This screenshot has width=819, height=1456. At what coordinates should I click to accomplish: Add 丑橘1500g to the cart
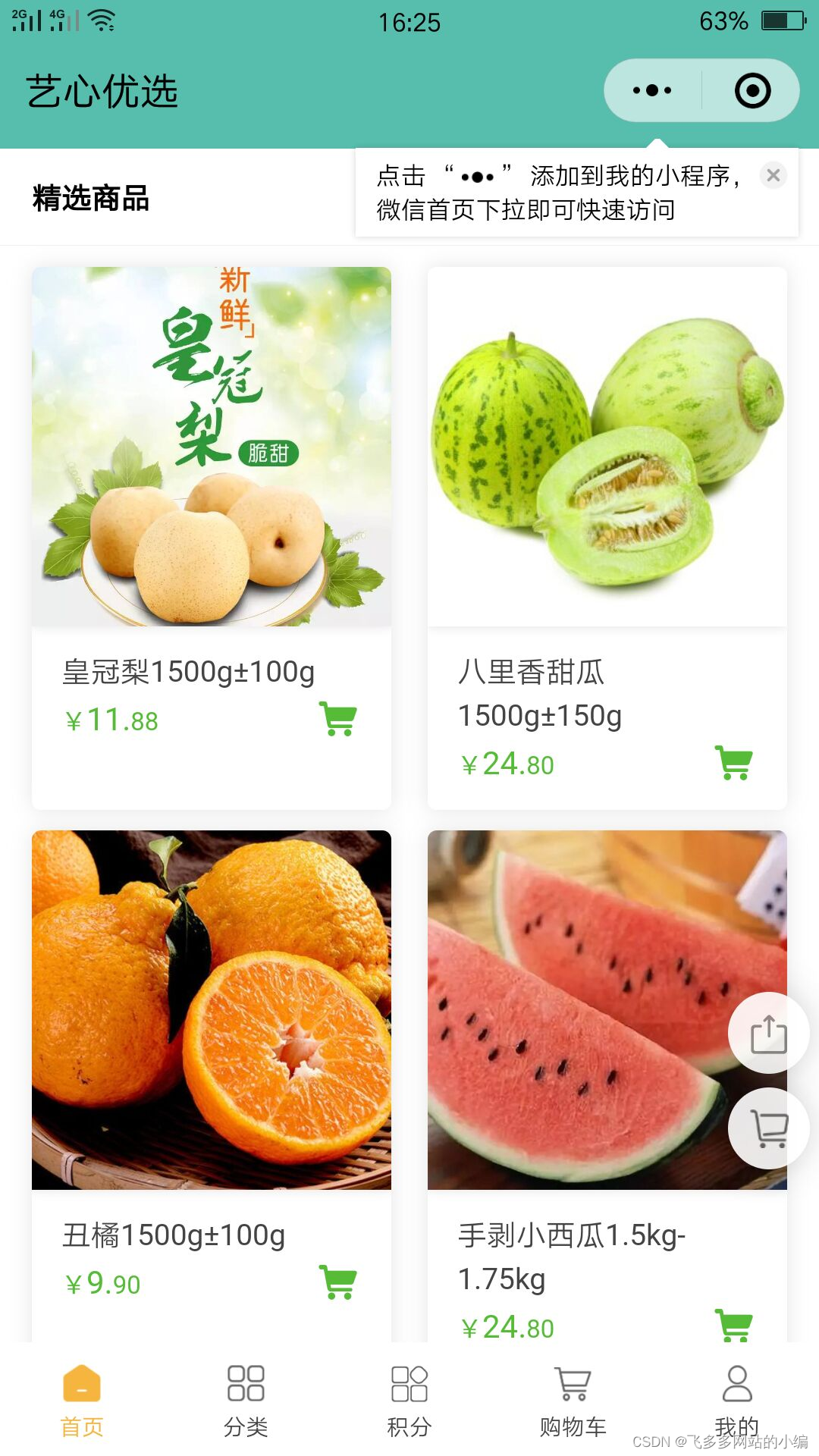pyautogui.click(x=337, y=1282)
